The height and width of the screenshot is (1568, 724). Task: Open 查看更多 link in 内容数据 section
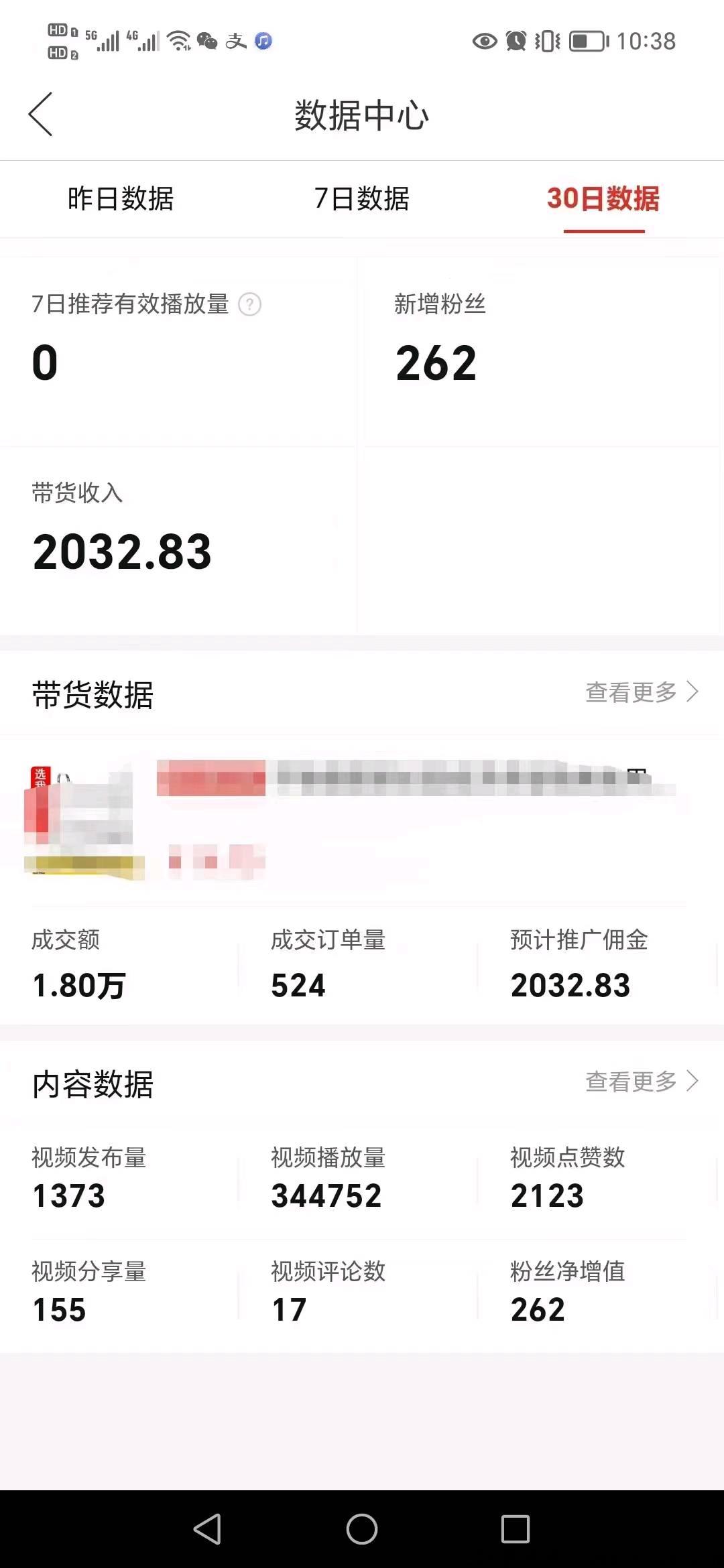click(x=630, y=1080)
